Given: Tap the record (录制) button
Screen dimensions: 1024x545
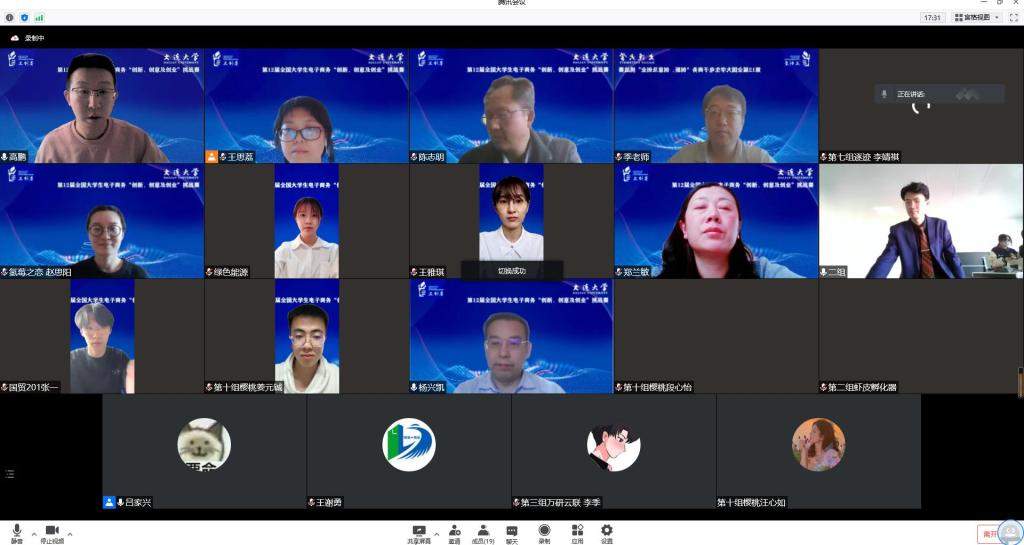Looking at the screenshot, I should pyautogui.click(x=544, y=533).
